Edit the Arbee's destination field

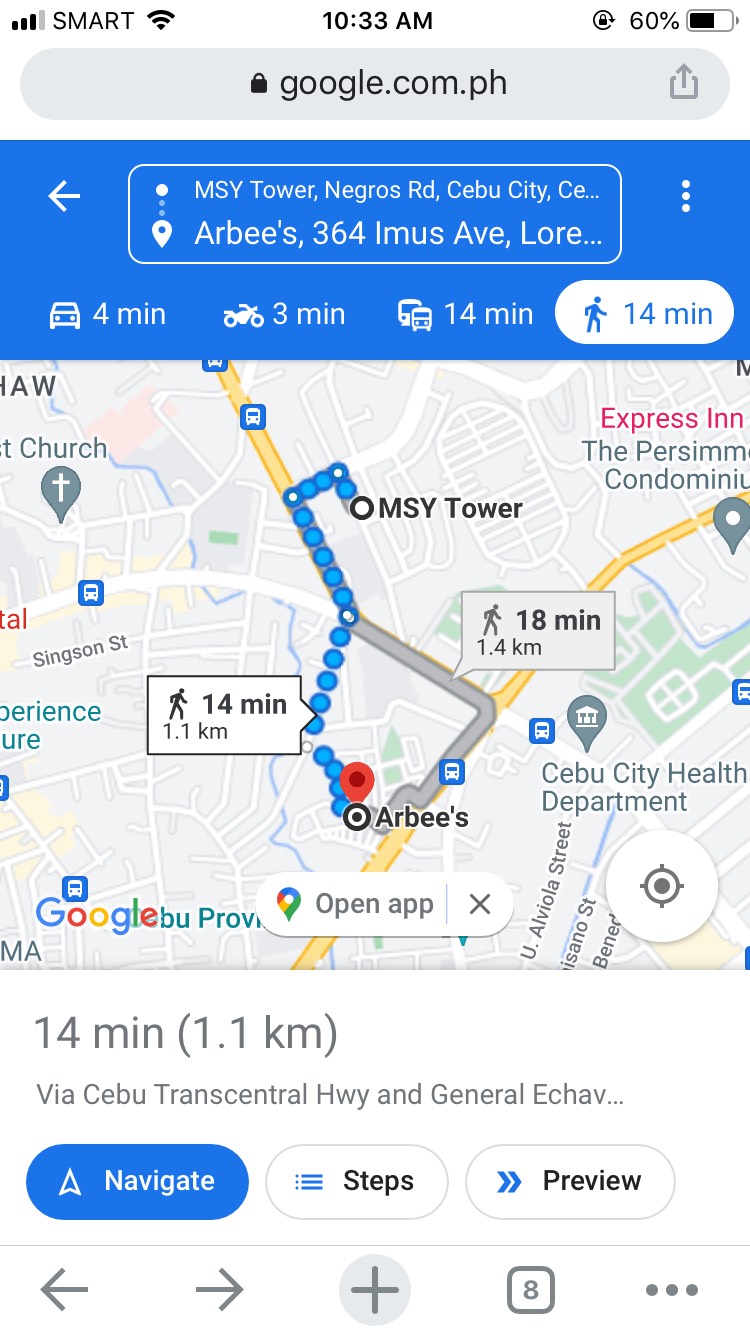[x=397, y=234]
